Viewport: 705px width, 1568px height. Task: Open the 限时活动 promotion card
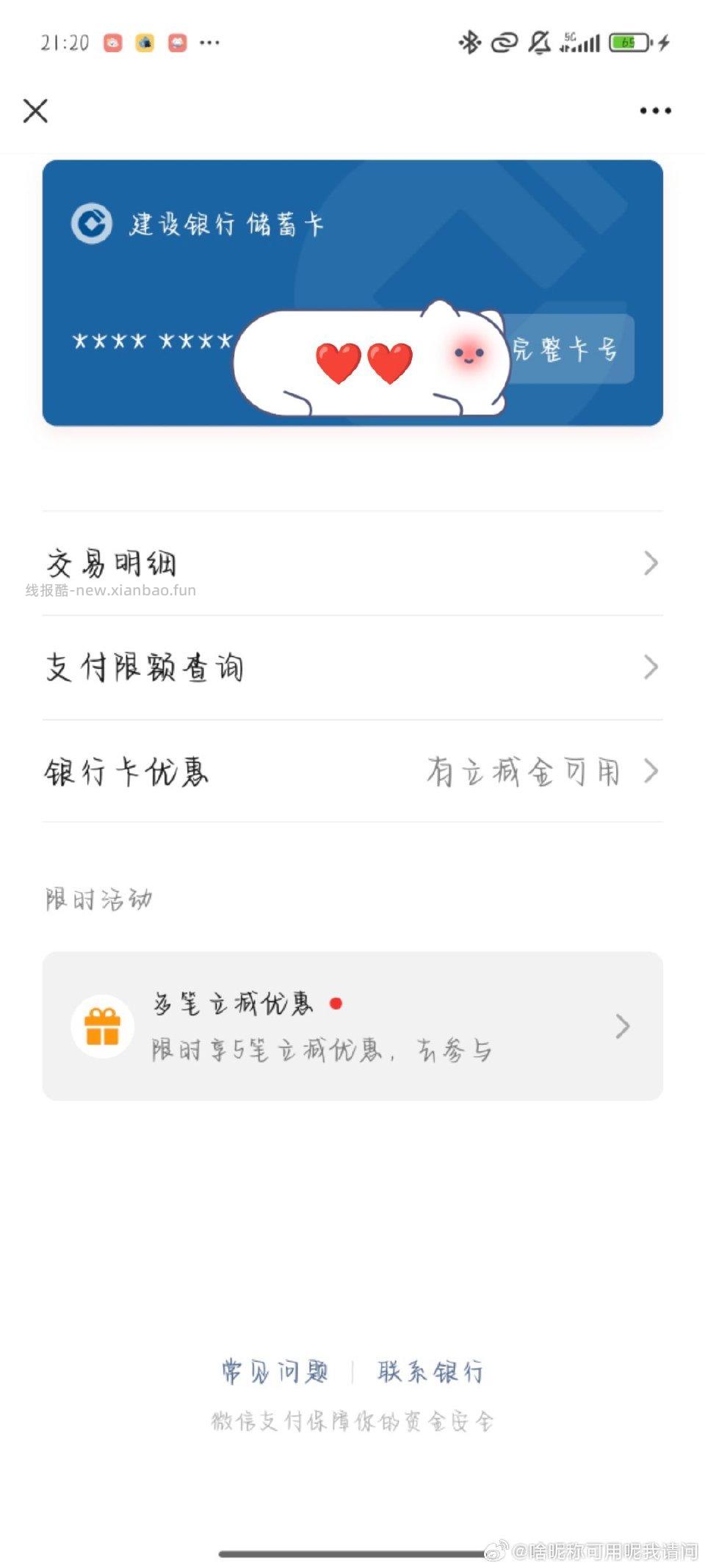[x=352, y=1026]
